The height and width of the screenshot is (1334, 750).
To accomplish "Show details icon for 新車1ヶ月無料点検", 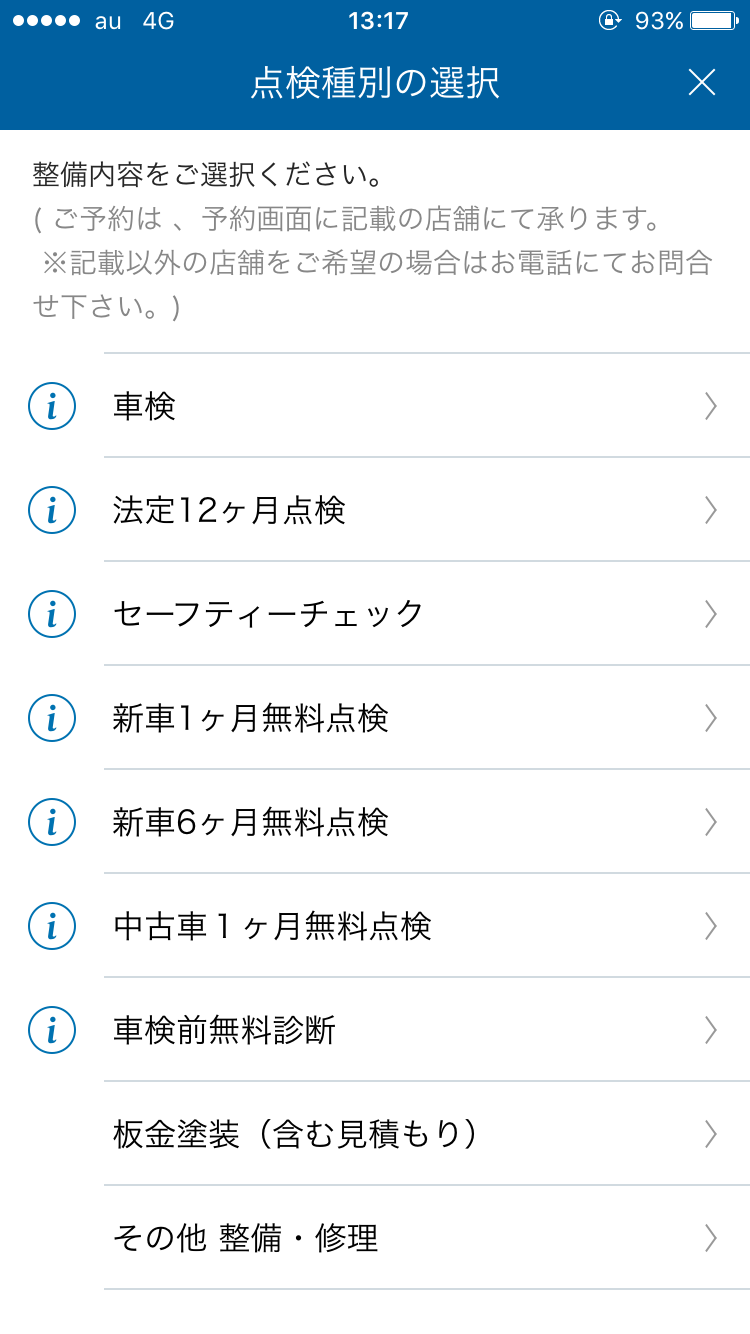I will (52, 719).
